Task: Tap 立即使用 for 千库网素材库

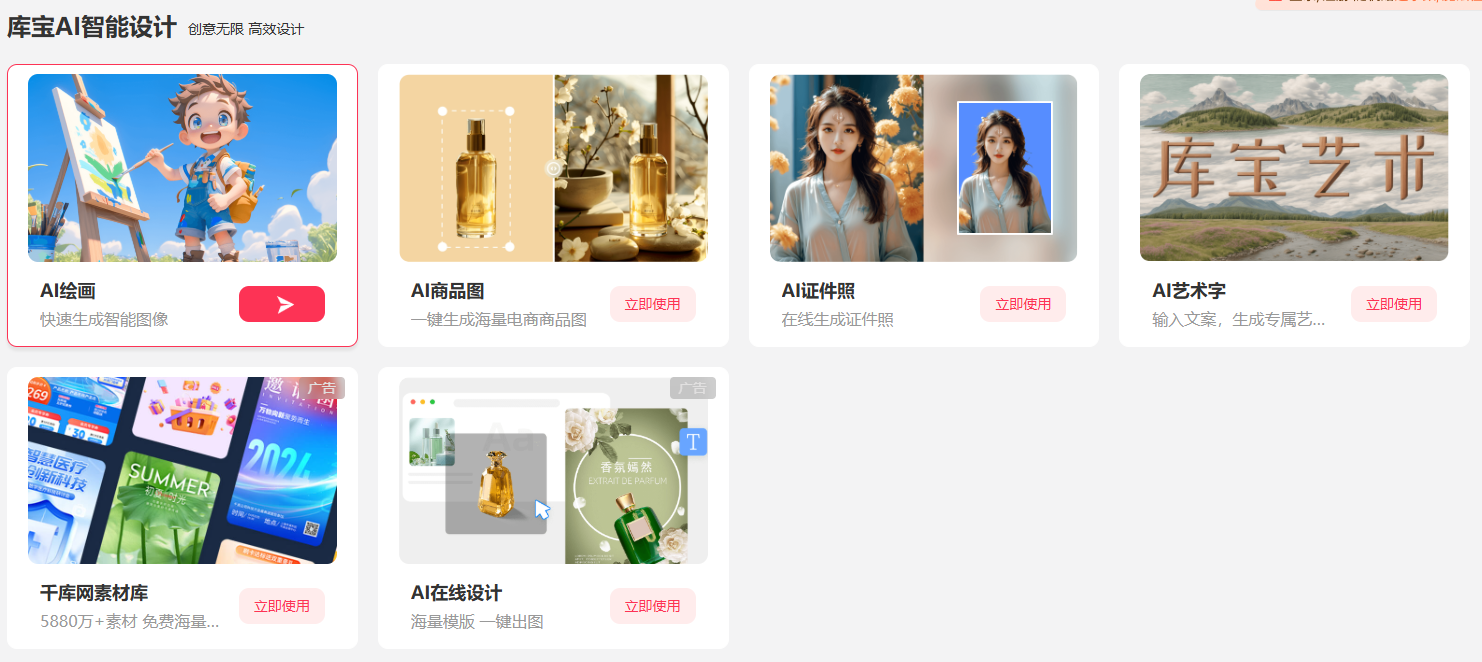Action: [x=282, y=606]
